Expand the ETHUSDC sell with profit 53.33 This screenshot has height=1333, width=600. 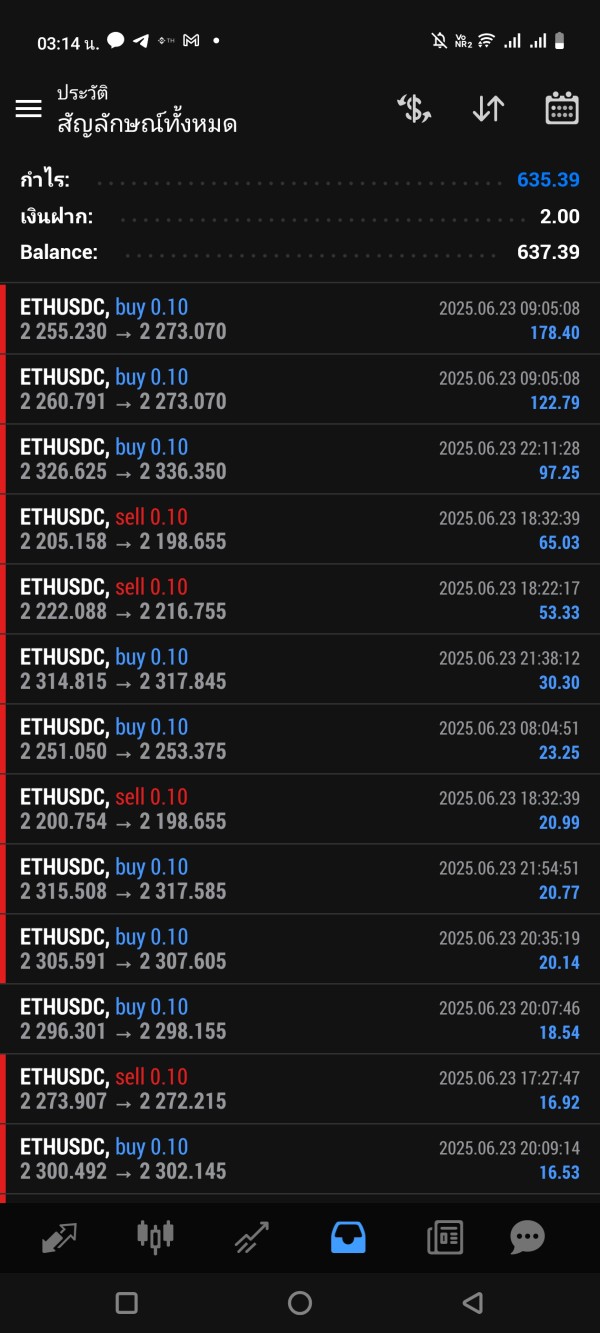tap(300, 599)
